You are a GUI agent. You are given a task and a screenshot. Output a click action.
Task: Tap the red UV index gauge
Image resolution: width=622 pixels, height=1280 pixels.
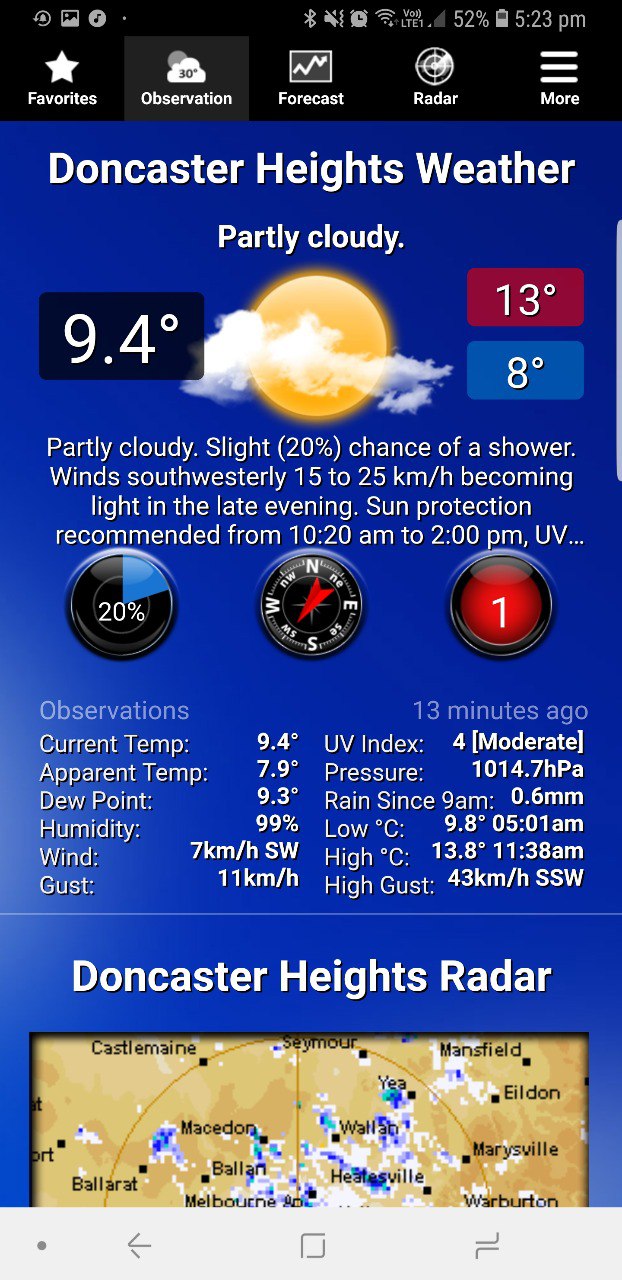[501, 606]
